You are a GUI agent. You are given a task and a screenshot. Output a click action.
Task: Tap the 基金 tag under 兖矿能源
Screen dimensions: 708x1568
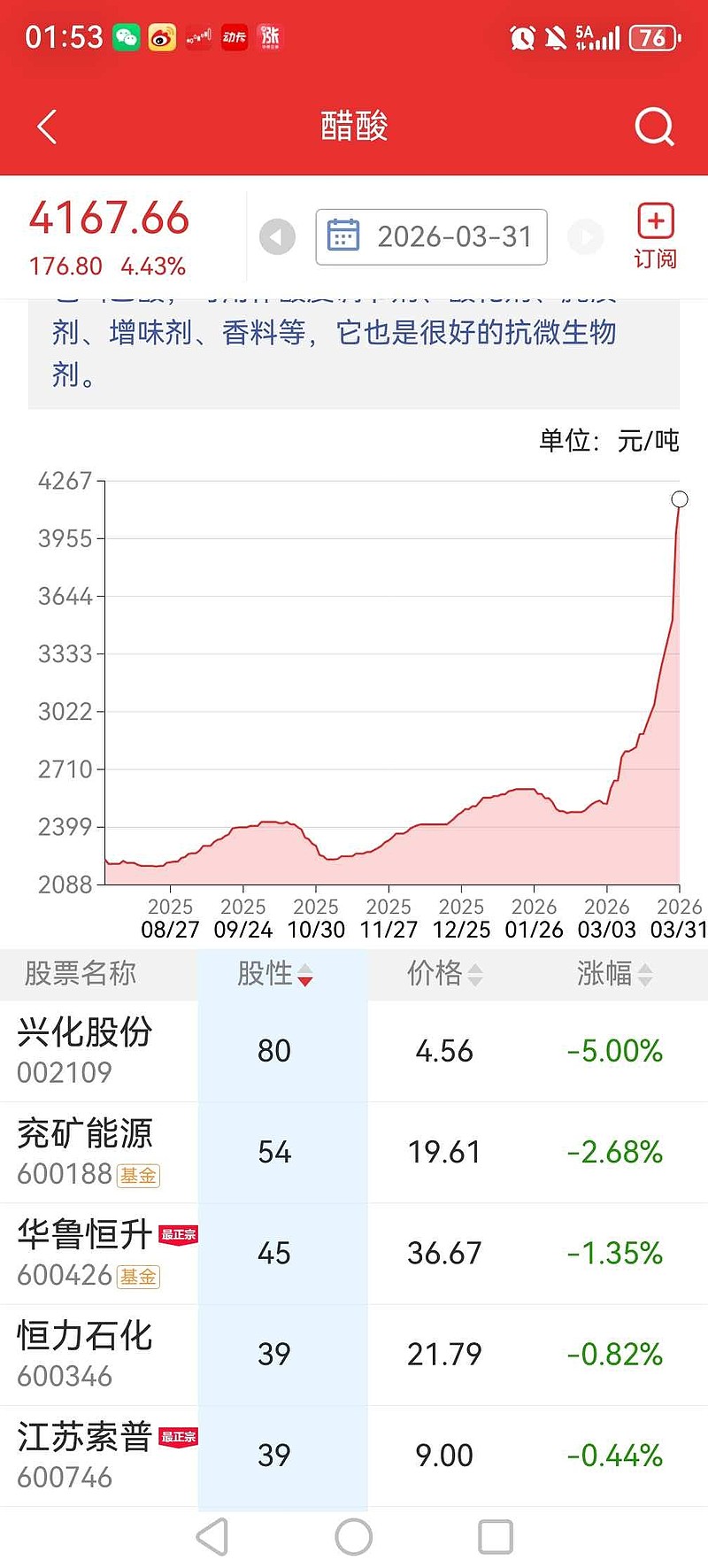138,1176
